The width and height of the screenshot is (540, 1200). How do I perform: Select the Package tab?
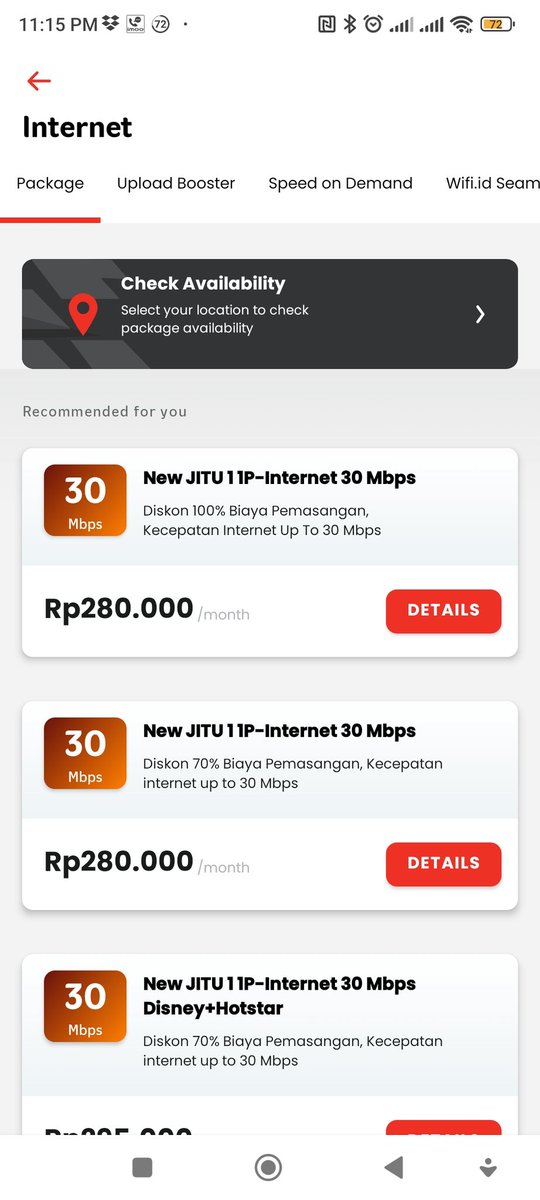coord(50,183)
